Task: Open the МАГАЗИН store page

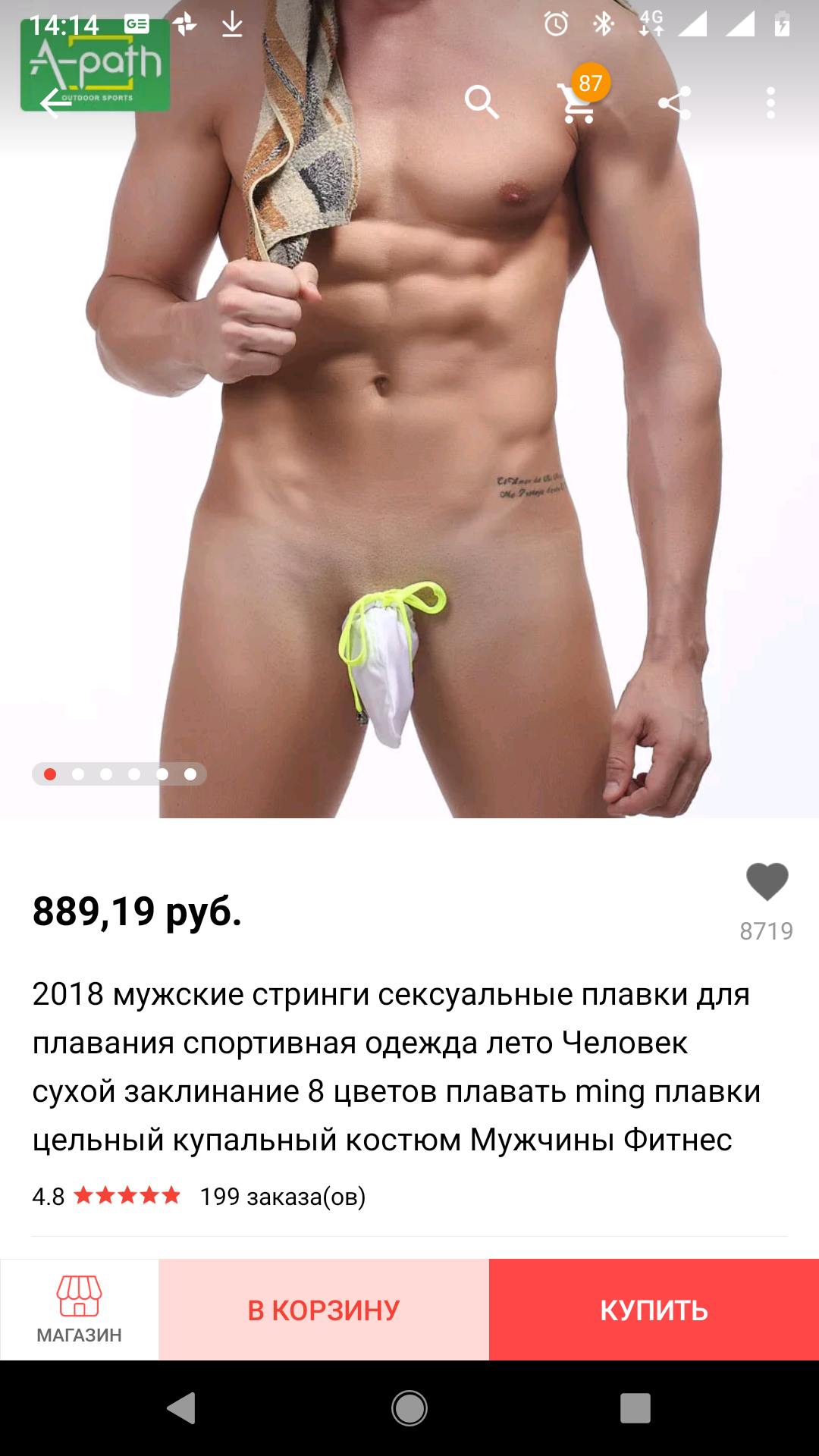Action: point(80,1310)
